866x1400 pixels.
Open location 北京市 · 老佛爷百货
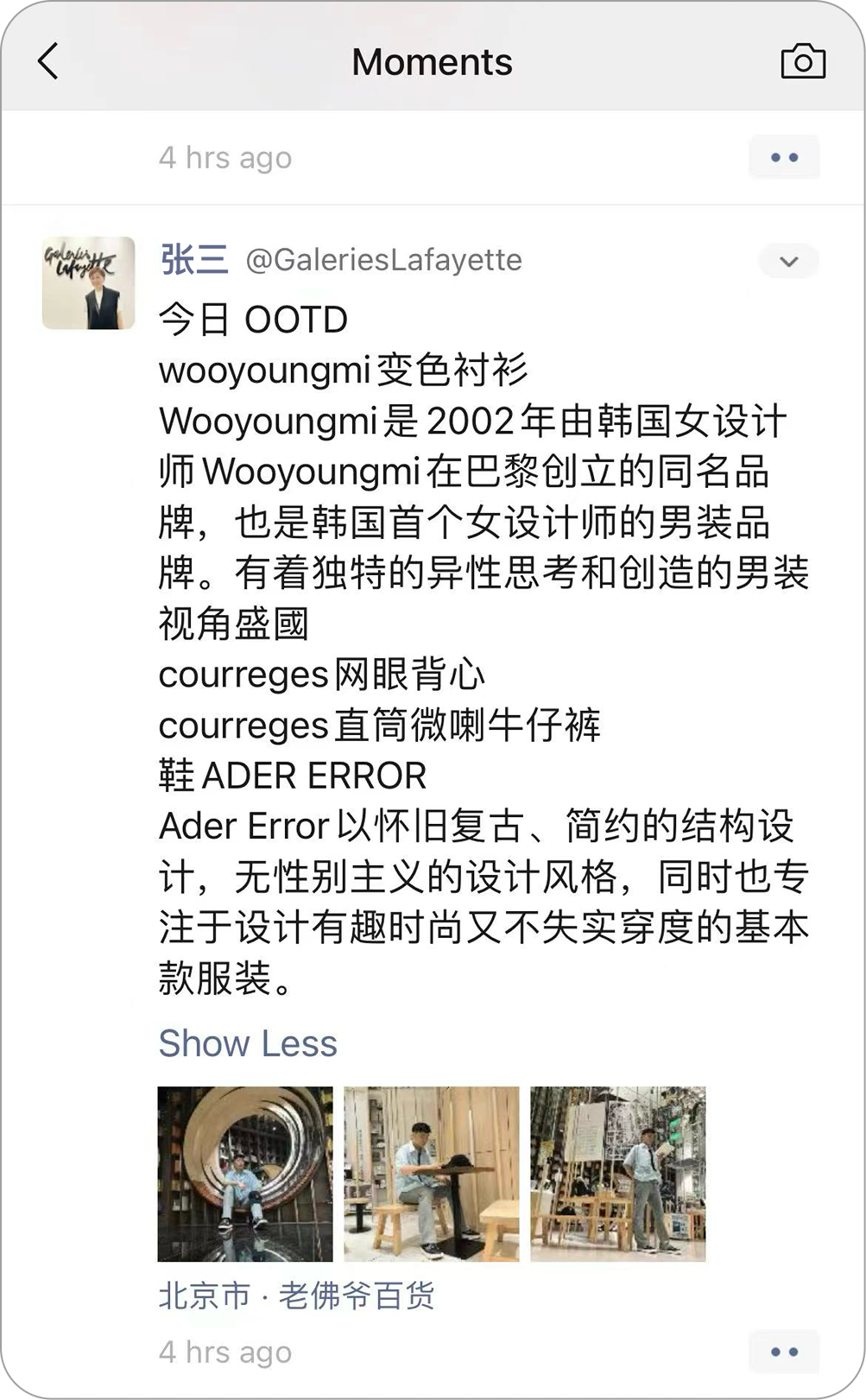[296, 1295]
